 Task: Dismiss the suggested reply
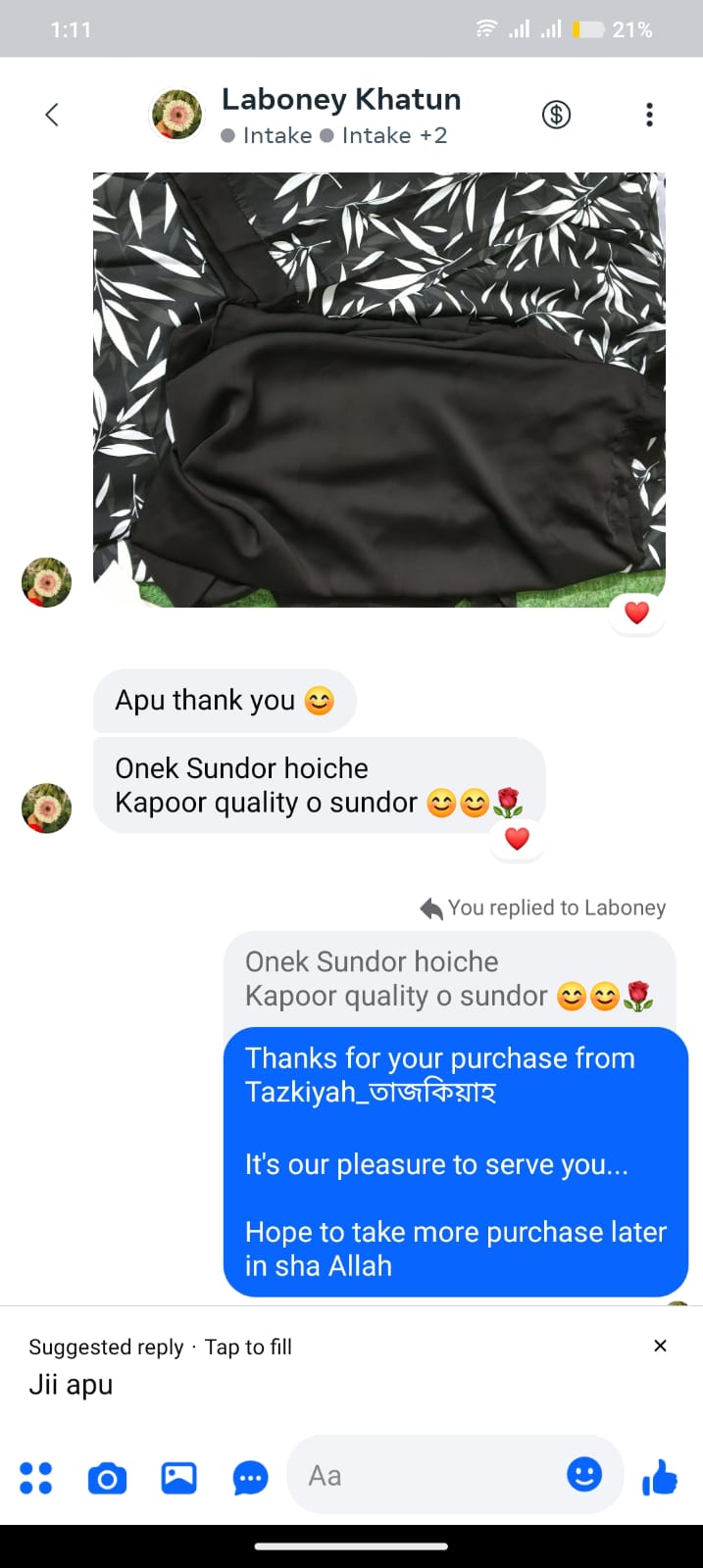point(660,1346)
